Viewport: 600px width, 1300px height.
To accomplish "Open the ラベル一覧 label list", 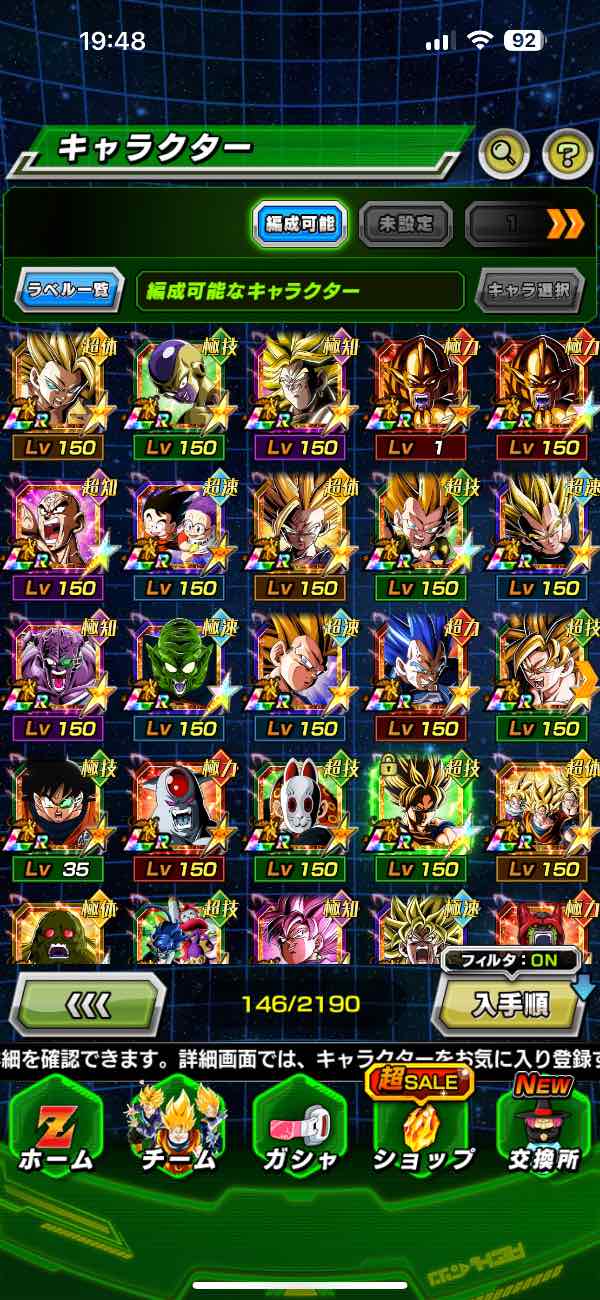I will pos(69,291).
